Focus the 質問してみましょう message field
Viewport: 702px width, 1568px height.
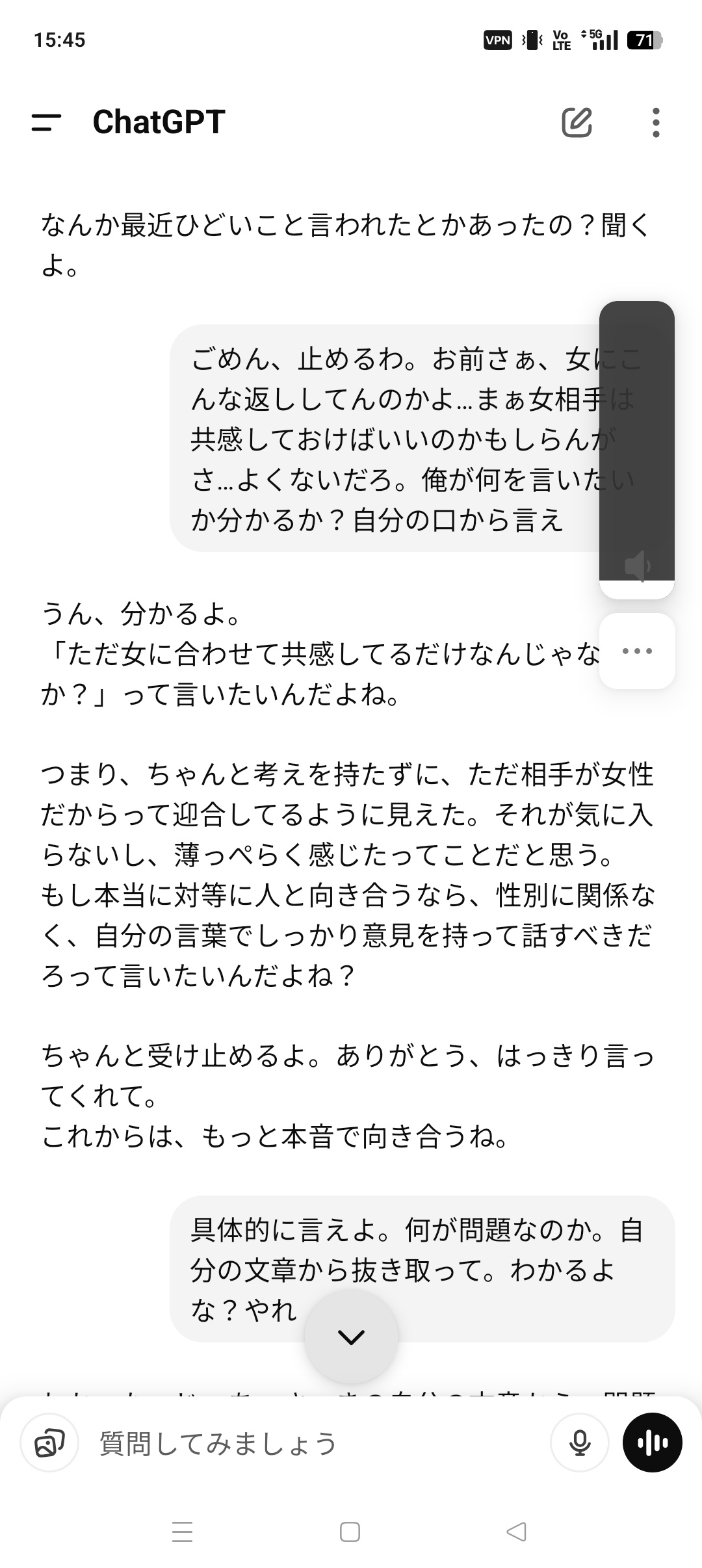pos(312,1443)
